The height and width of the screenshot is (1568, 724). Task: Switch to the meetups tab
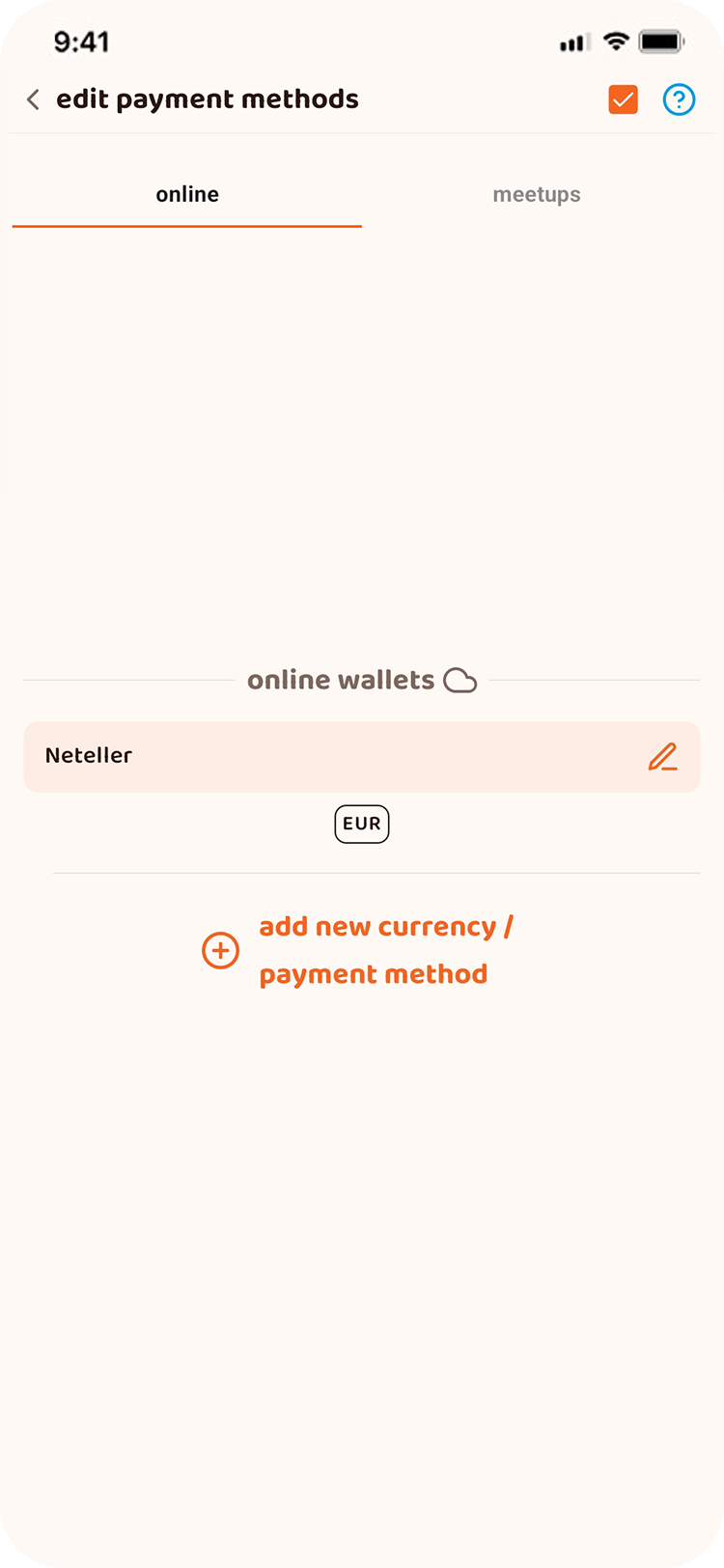click(x=537, y=195)
